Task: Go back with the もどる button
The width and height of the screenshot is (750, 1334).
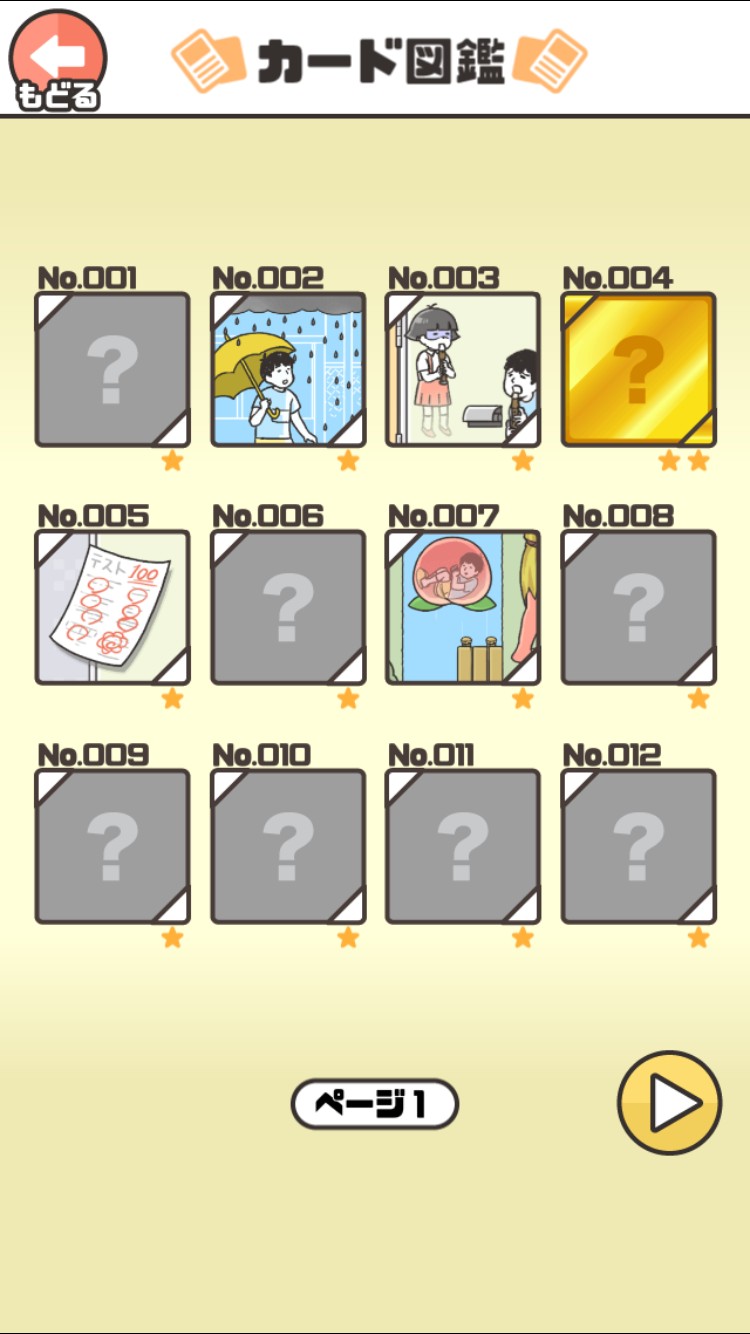Action: coord(57,60)
